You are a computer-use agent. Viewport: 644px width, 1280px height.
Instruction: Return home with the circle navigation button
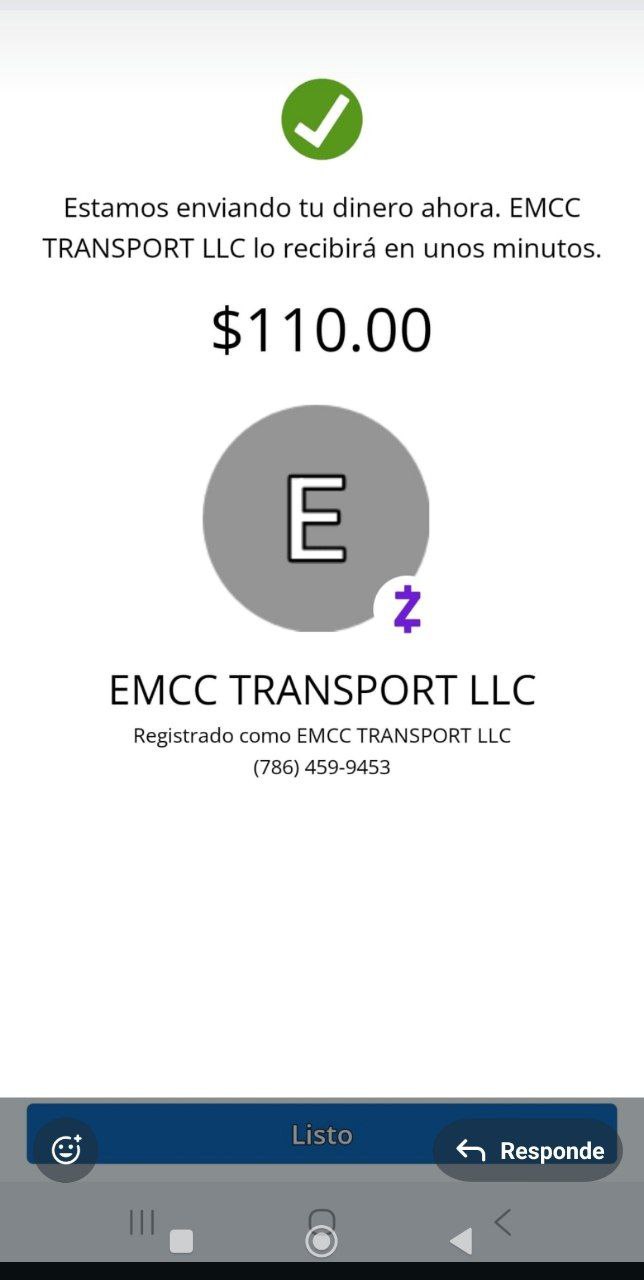click(x=321, y=1241)
